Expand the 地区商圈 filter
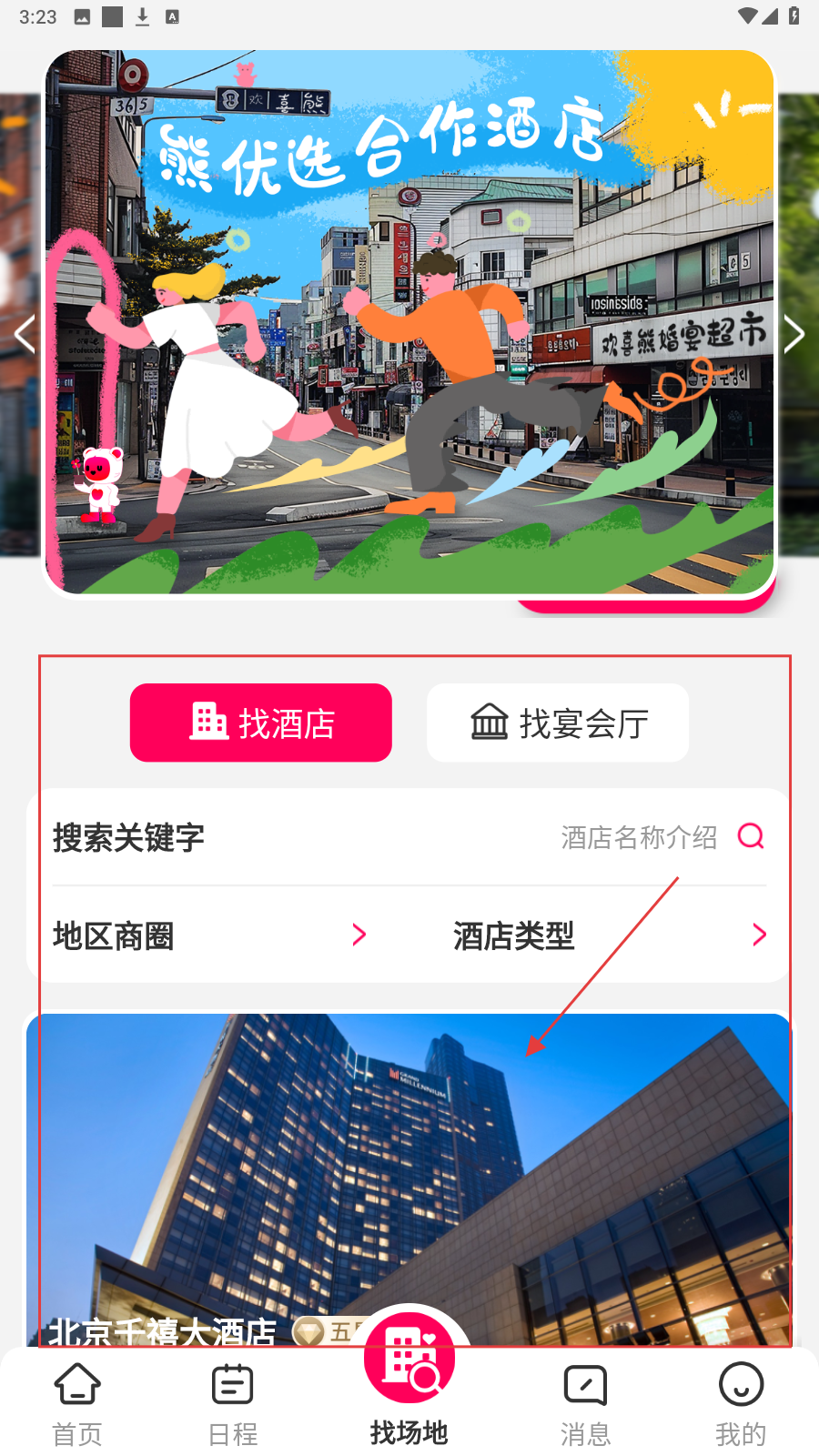The width and height of the screenshot is (819, 1456). 209,935
